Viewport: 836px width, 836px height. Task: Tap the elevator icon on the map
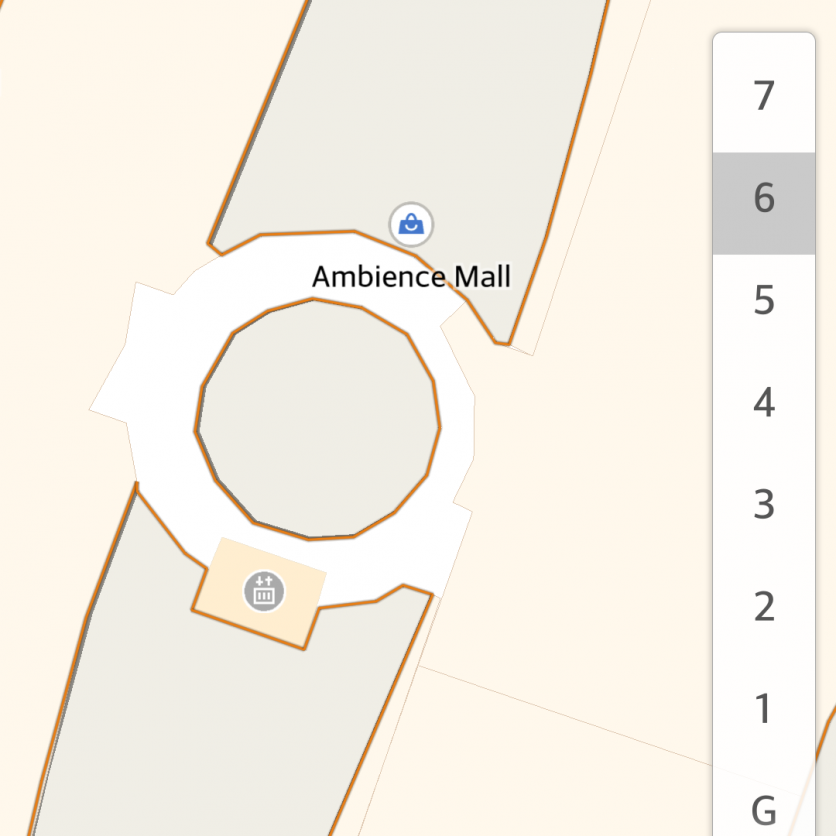pos(264,591)
